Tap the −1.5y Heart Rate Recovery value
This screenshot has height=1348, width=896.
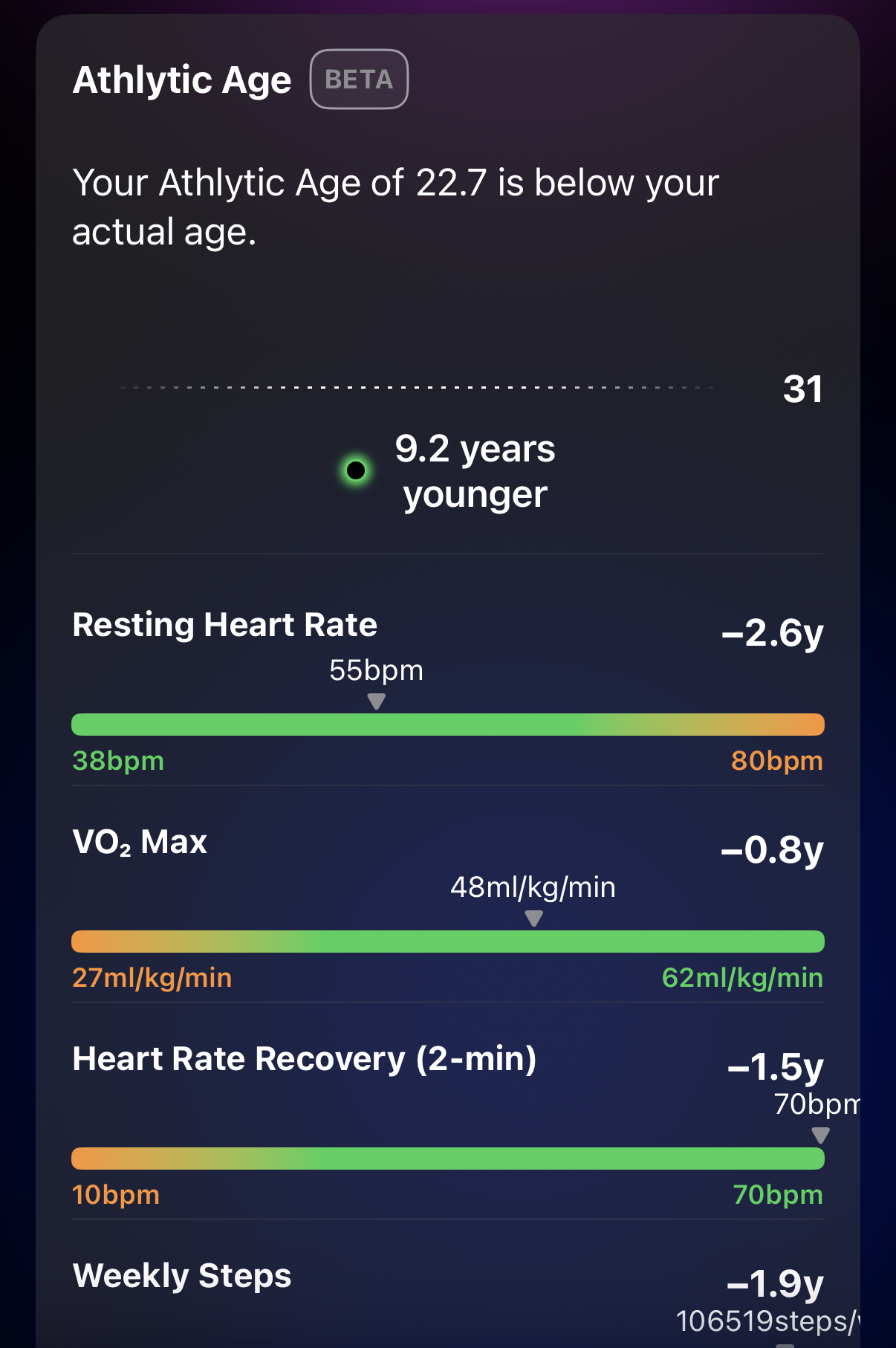(776, 1067)
